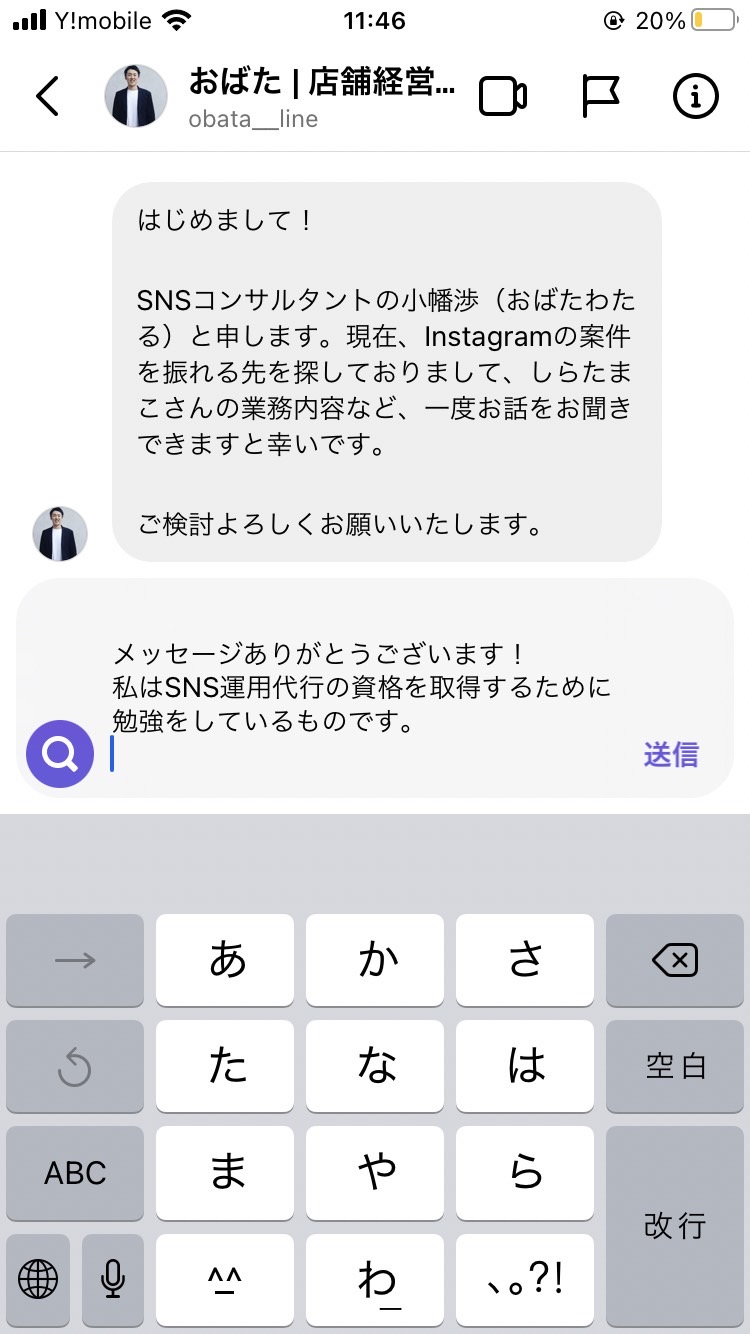The image size is (750, 1334).
Task: Flag this conversation
Action: point(601,96)
